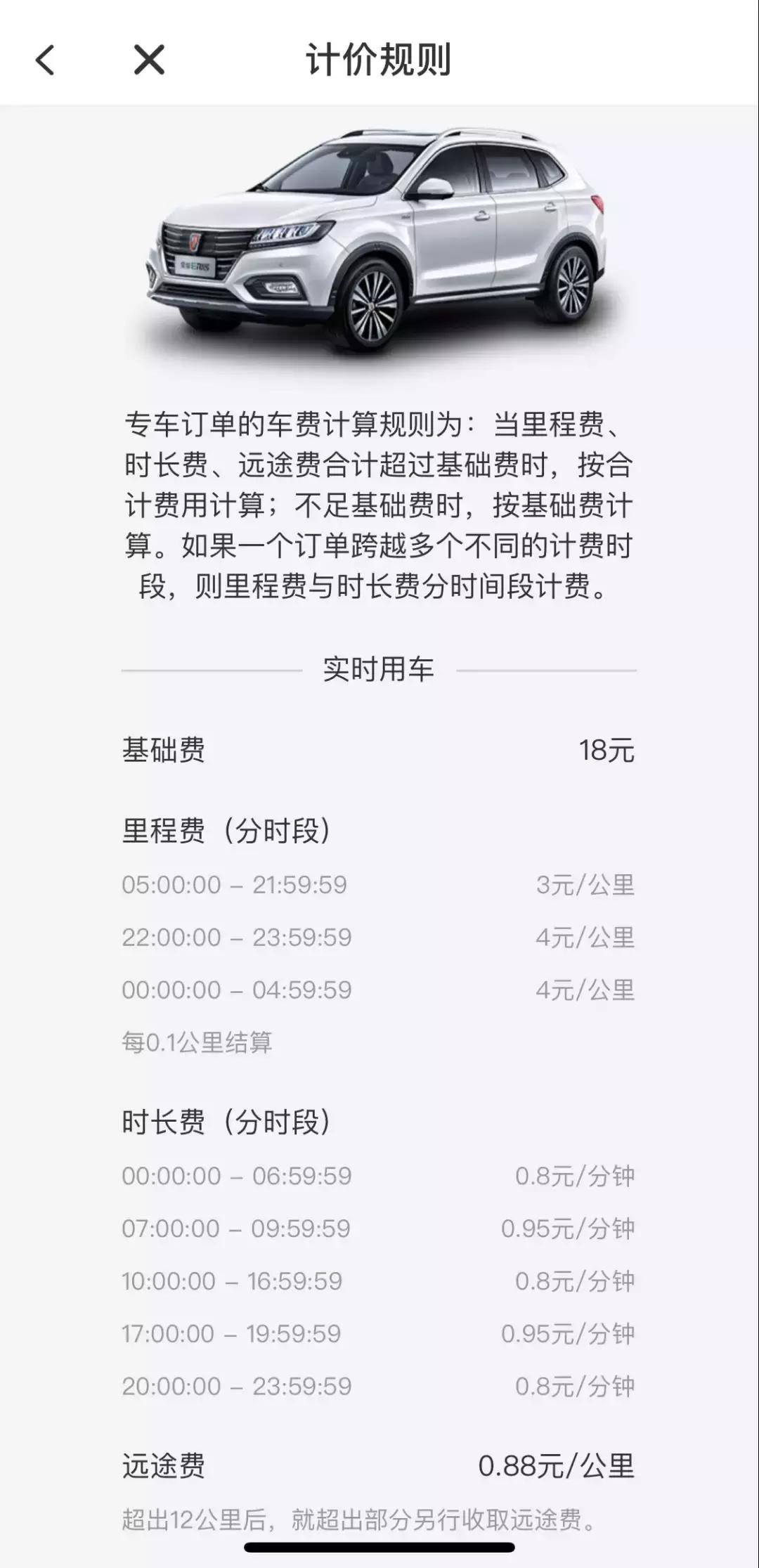759x1568 pixels.
Task: Select the 05:00:00 – 21:59:59 mileage rate
Action: [x=379, y=886]
